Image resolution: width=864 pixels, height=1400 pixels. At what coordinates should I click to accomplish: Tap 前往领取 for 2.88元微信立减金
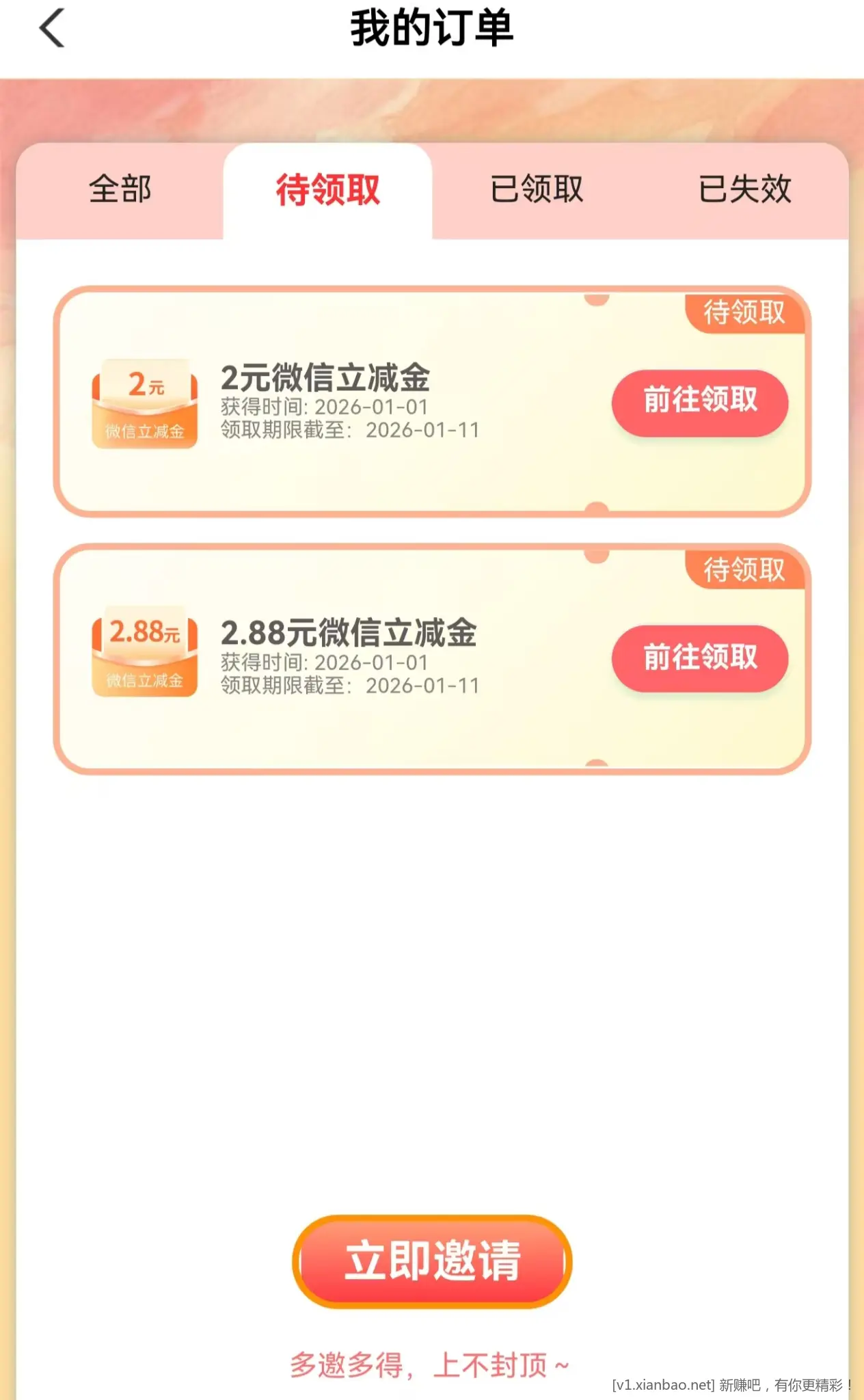pyautogui.click(x=699, y=658)
